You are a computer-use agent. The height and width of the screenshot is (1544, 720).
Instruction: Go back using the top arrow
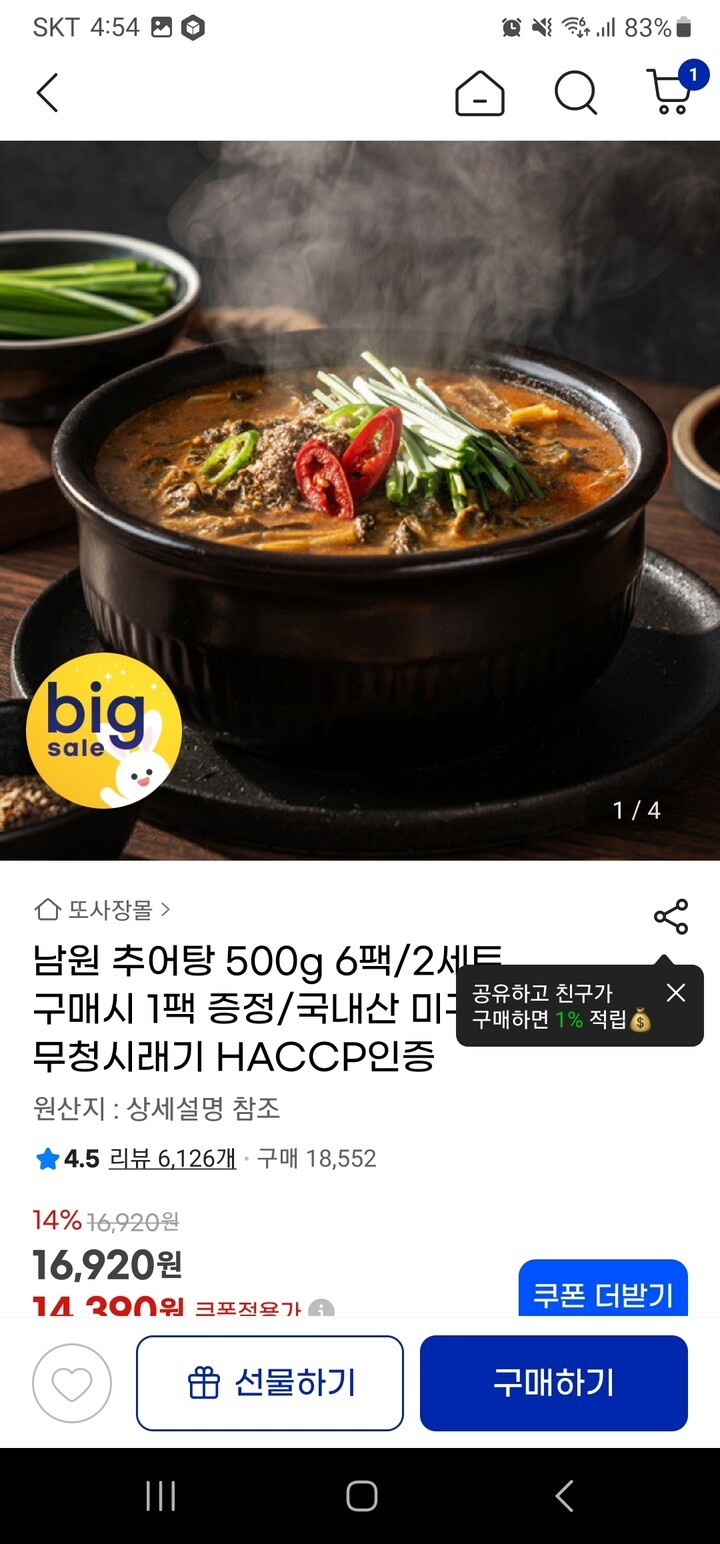tap(48, 93)
